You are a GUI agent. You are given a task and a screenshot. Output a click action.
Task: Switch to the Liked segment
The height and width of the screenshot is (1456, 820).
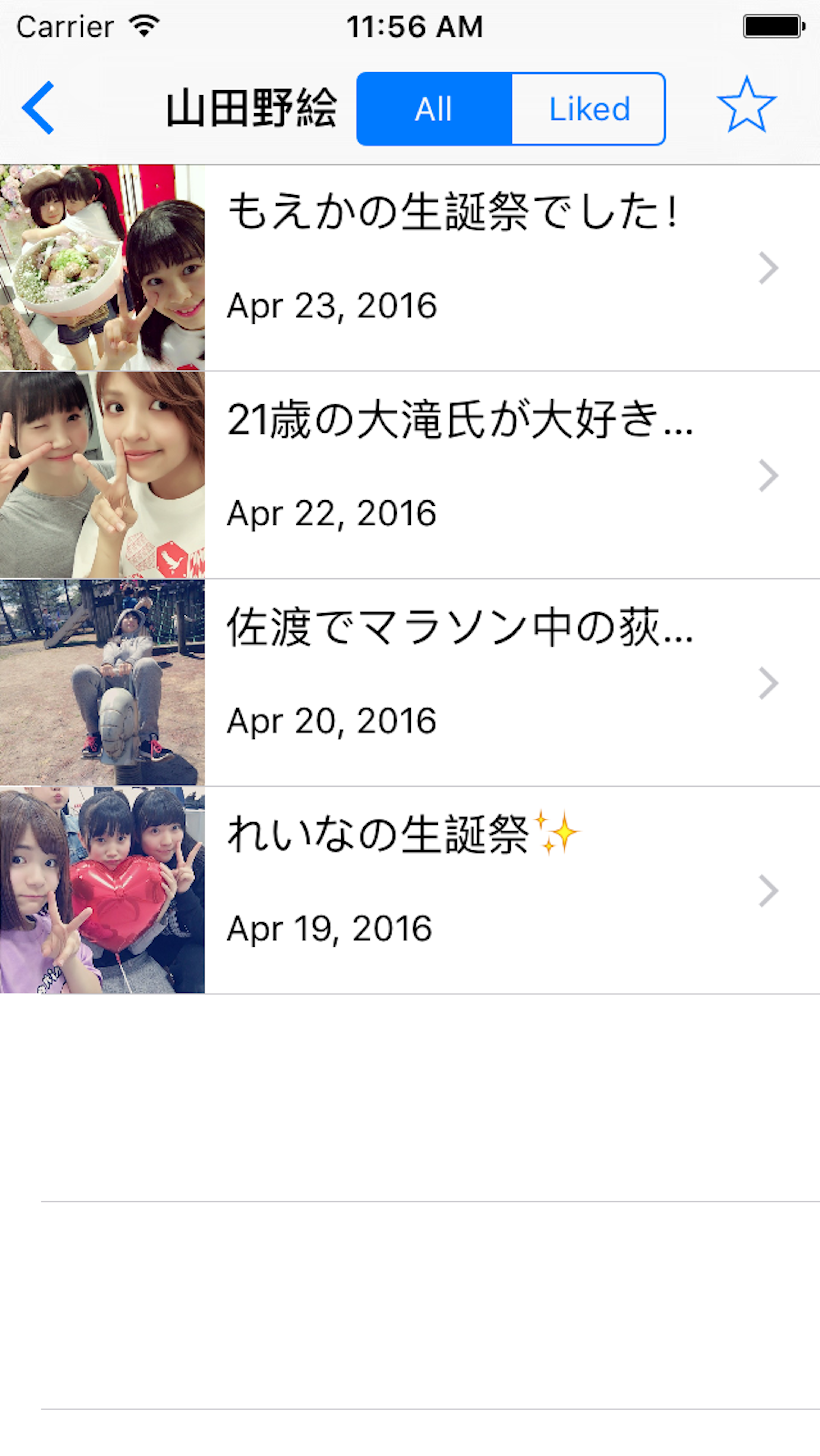point(589,109)
